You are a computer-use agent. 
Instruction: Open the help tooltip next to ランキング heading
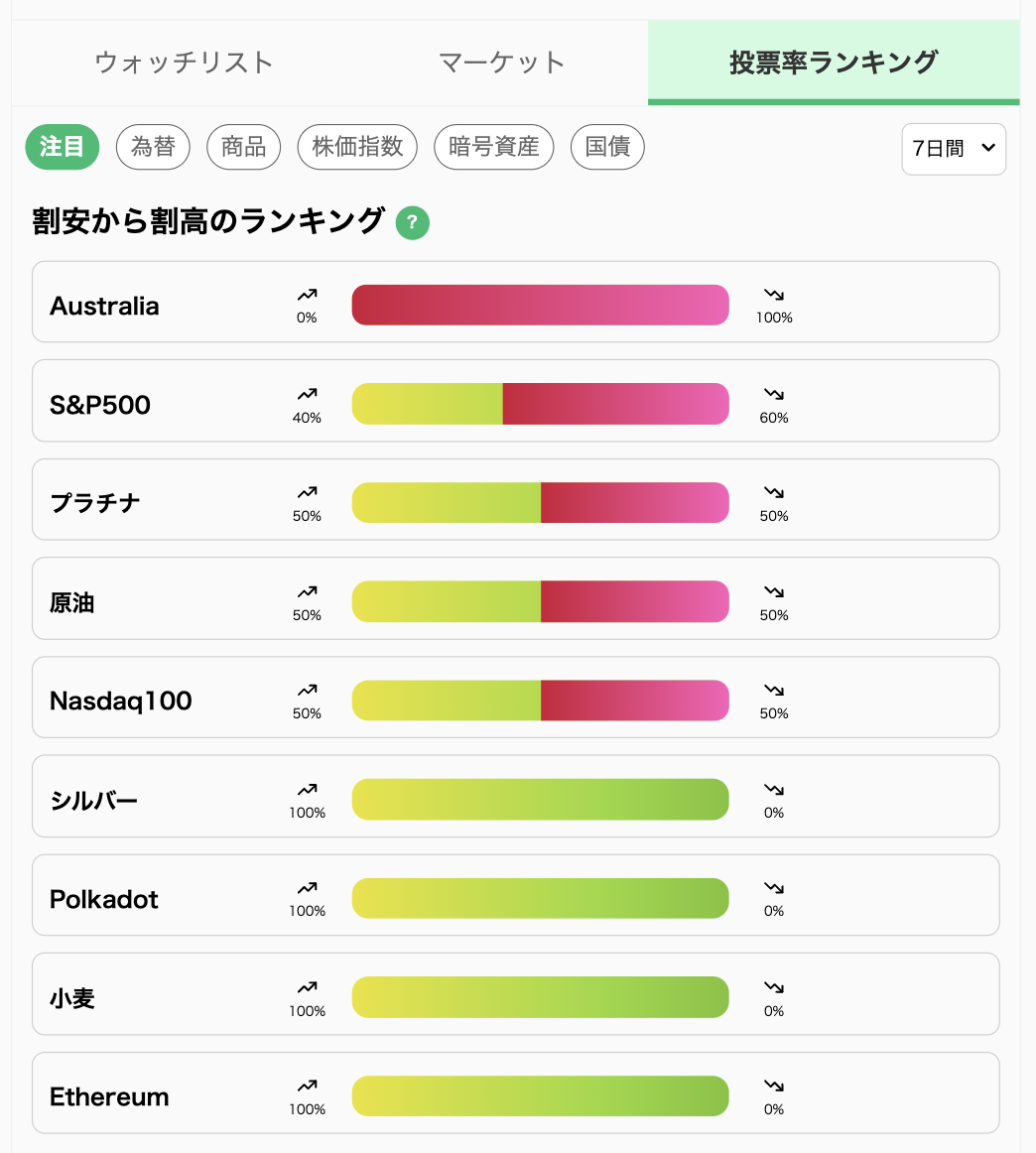click(412, 223)
